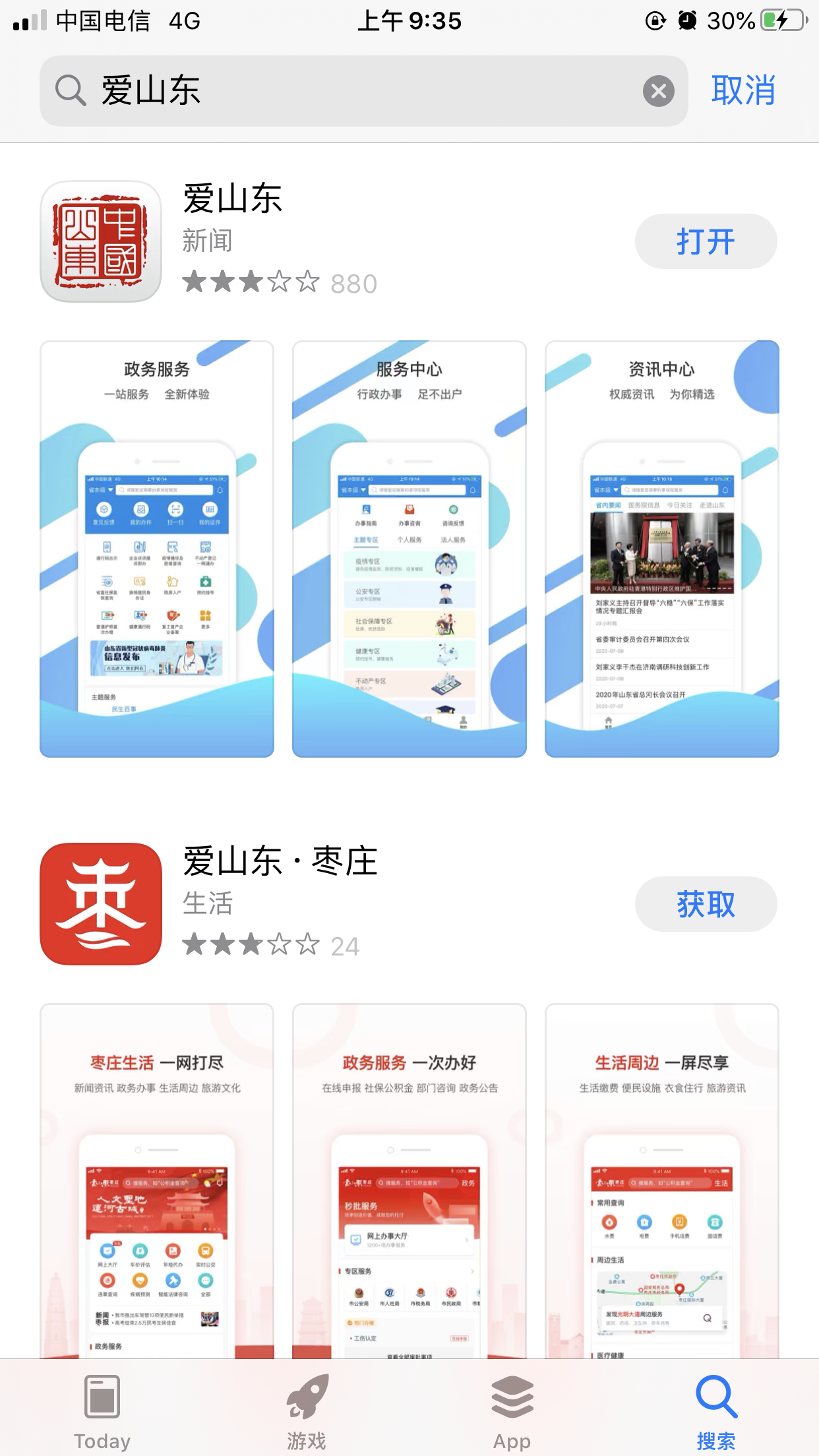819x1456 pixels.
Task: View the 政务服务 screenshot of 爱山东
Action: click(157, 549)
